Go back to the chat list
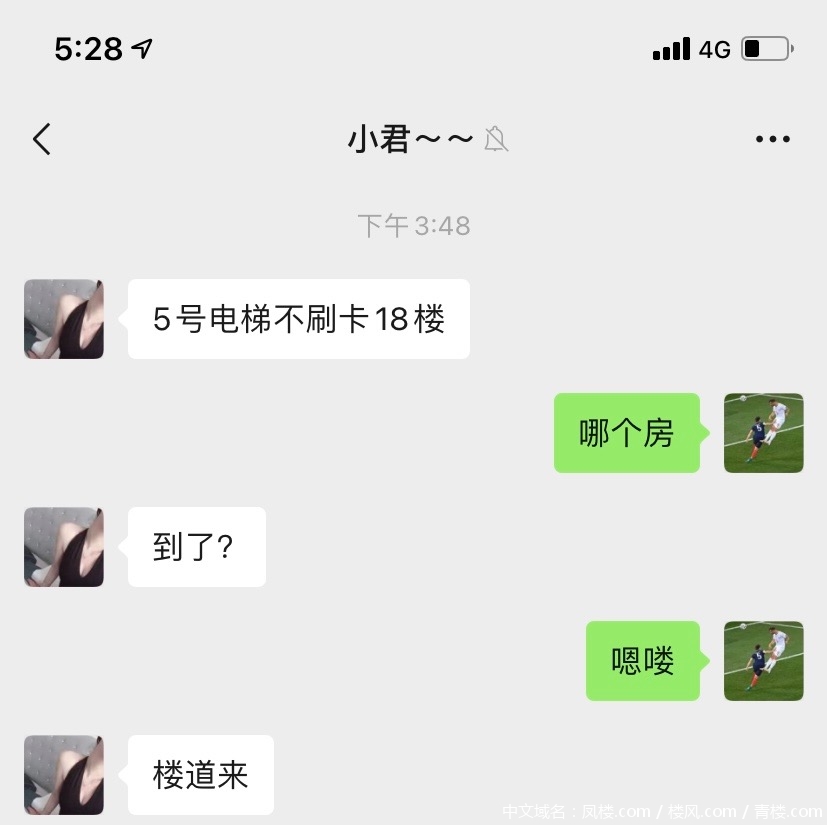 [x=41, y=139]
